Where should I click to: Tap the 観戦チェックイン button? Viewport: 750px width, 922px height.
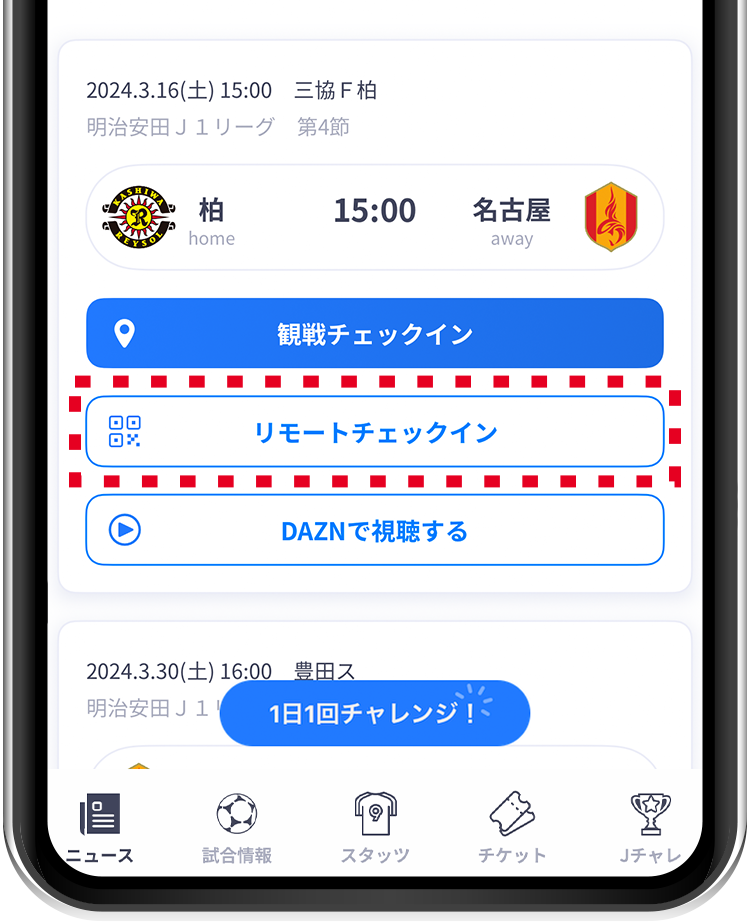click(x=374, y=333)
